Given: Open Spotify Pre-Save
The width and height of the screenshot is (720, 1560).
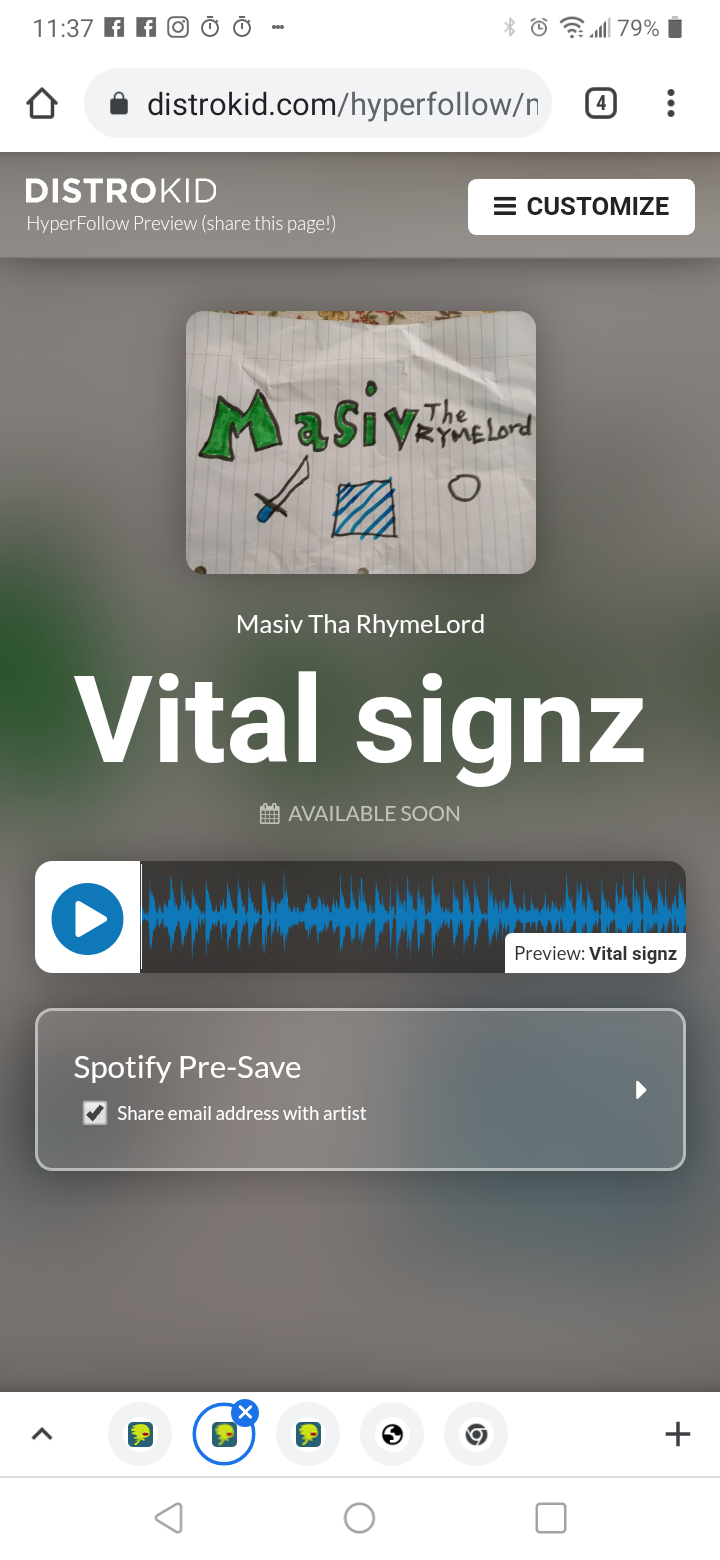Looking at the screenshot, I should click(x=360, y=1089).
